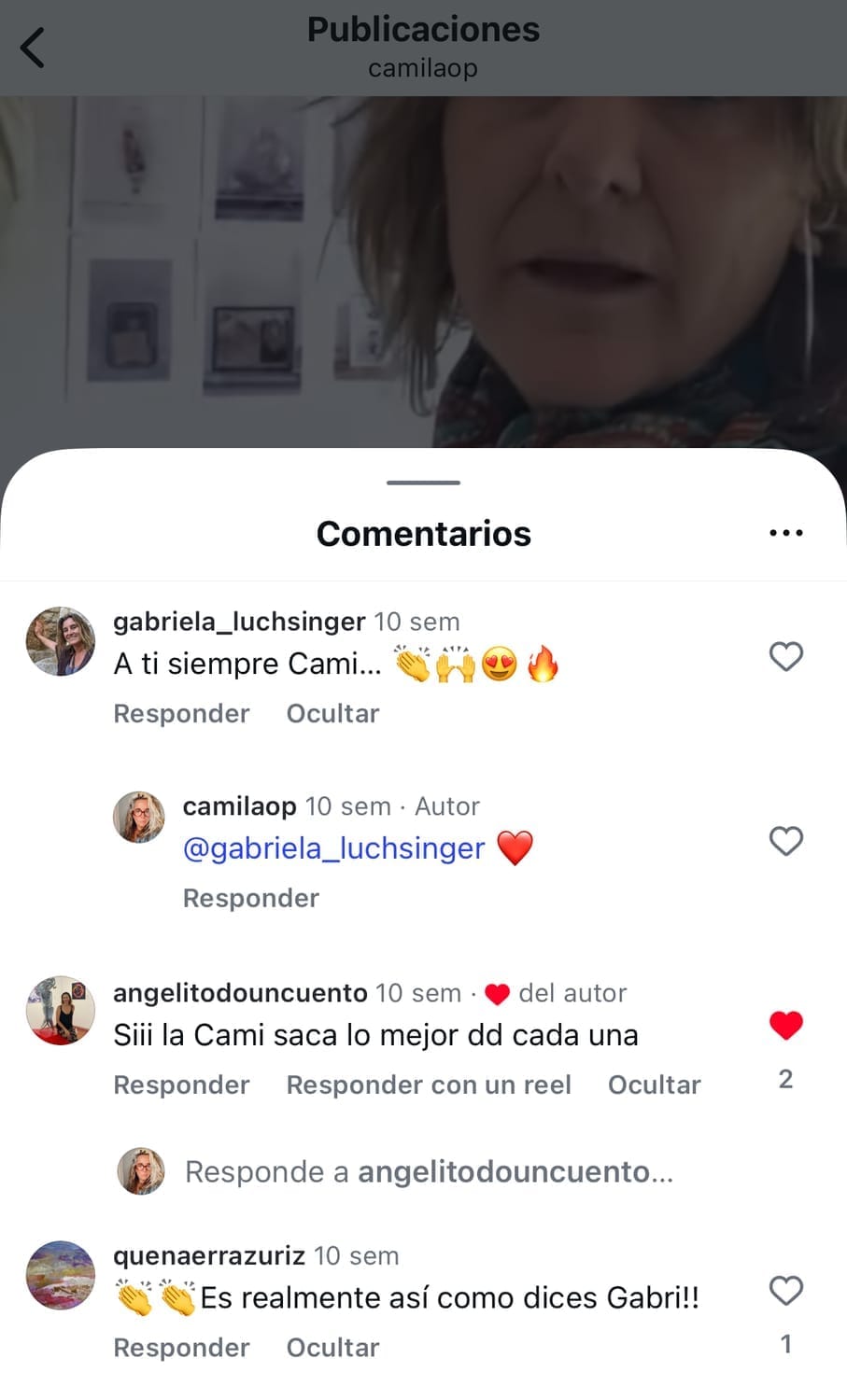This screenshot has width=847, height=1400.
Task: Respond with a reel to angelitodouncuento
Action: pyautogui.click(x=429, y=1085)
